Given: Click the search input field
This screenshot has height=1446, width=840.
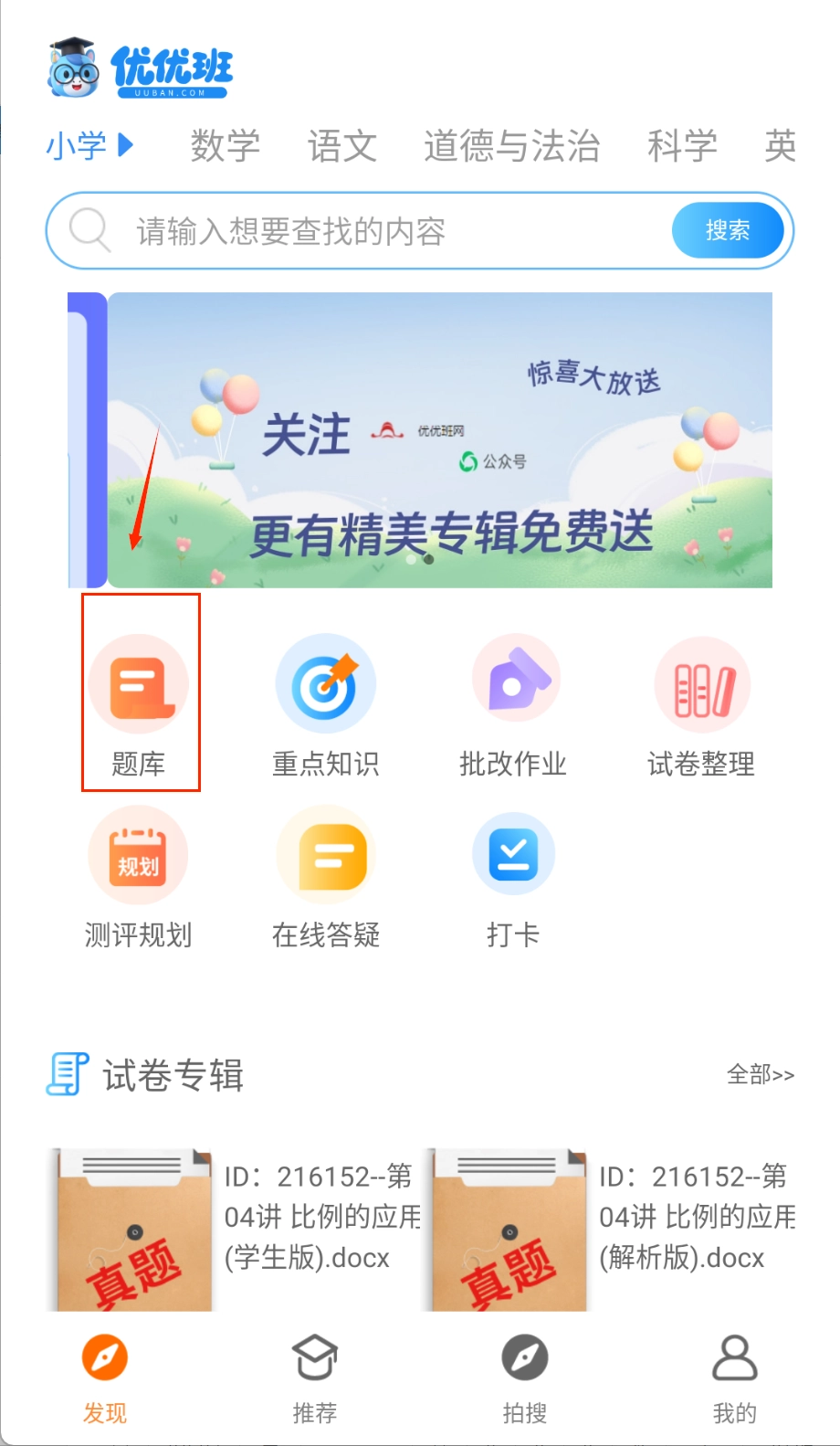Looking at the screenshot, I should 365,230.
